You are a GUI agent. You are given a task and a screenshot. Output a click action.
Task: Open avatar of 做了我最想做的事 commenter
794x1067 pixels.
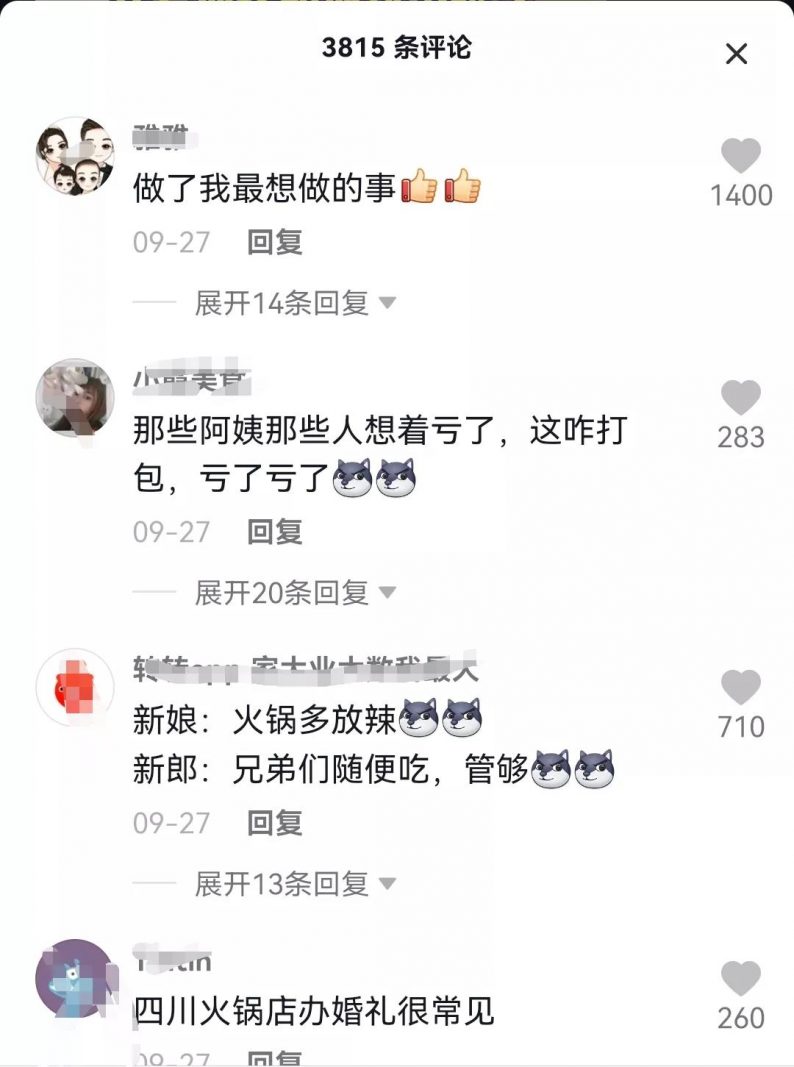click(75, 156)
